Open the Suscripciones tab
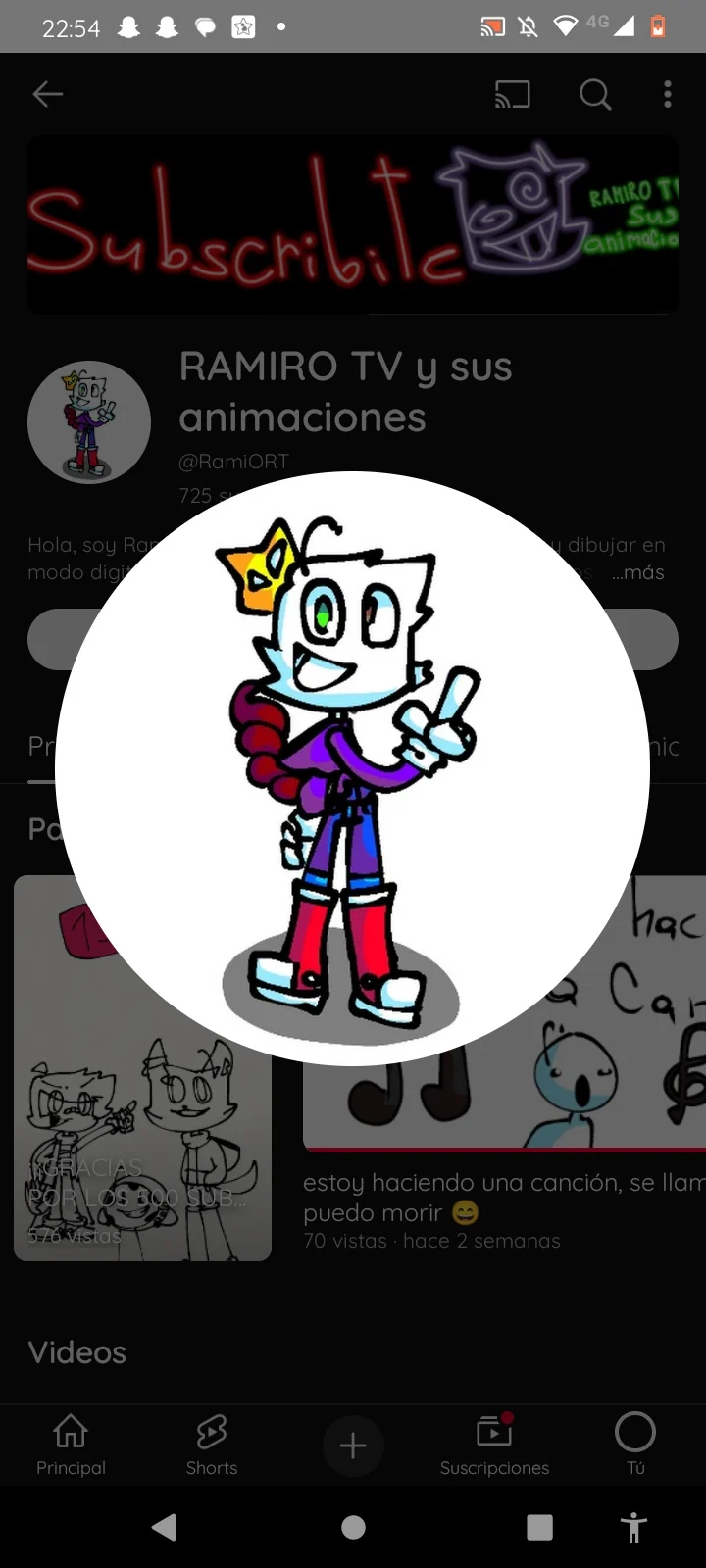Screen dimensions: 706x1568 [x=494, y=1445]
